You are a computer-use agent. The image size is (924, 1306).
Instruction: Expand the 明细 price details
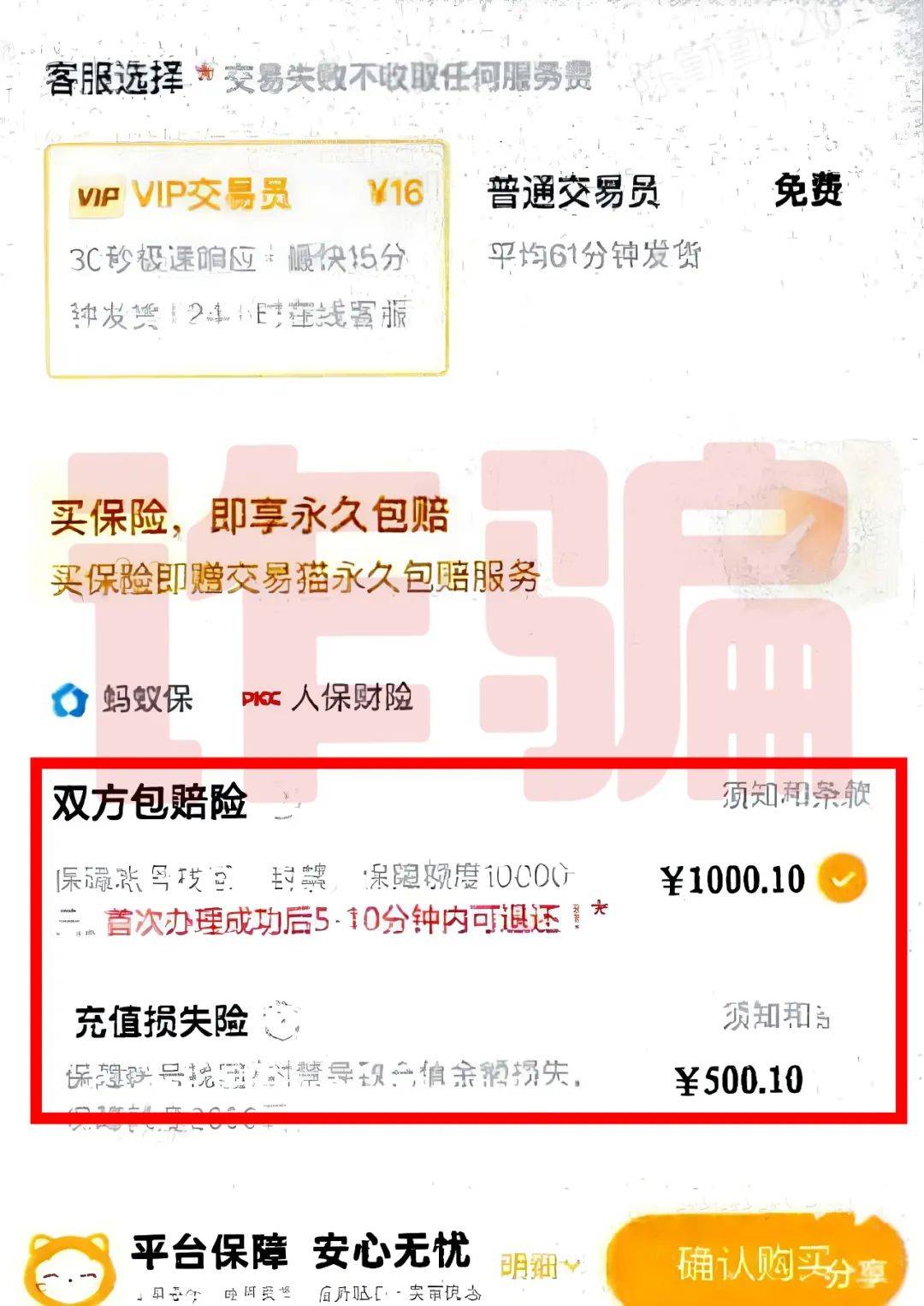540,1266
